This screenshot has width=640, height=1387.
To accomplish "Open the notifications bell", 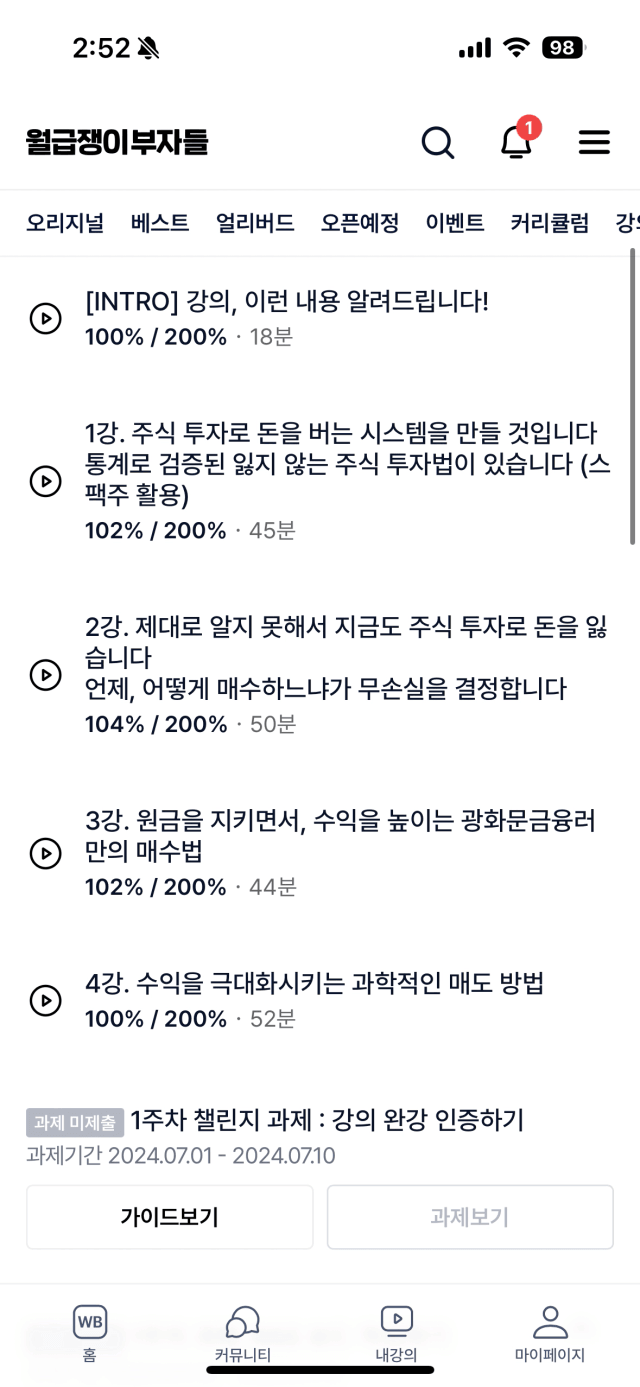I will click(518, 140).
